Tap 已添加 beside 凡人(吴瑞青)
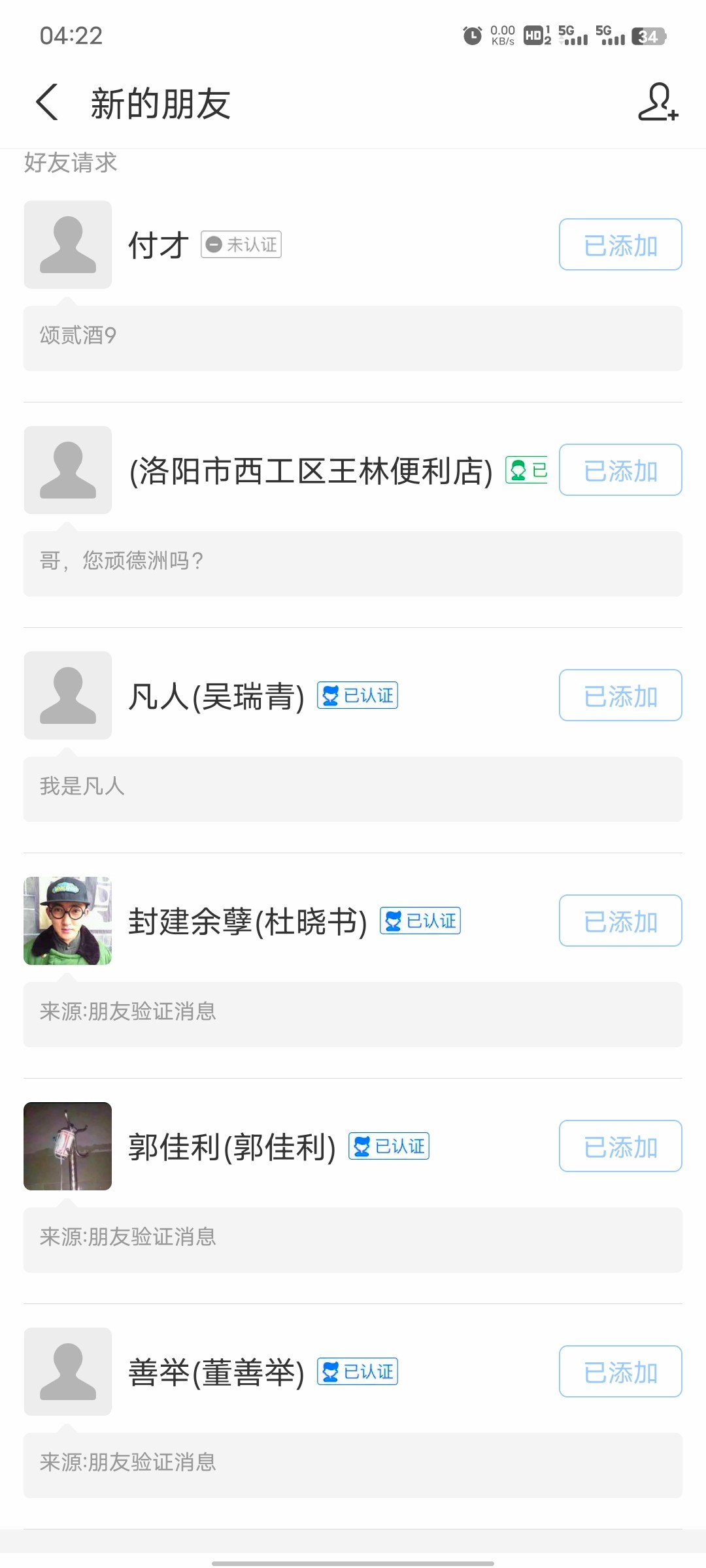706x1568 pixels. 620,696
